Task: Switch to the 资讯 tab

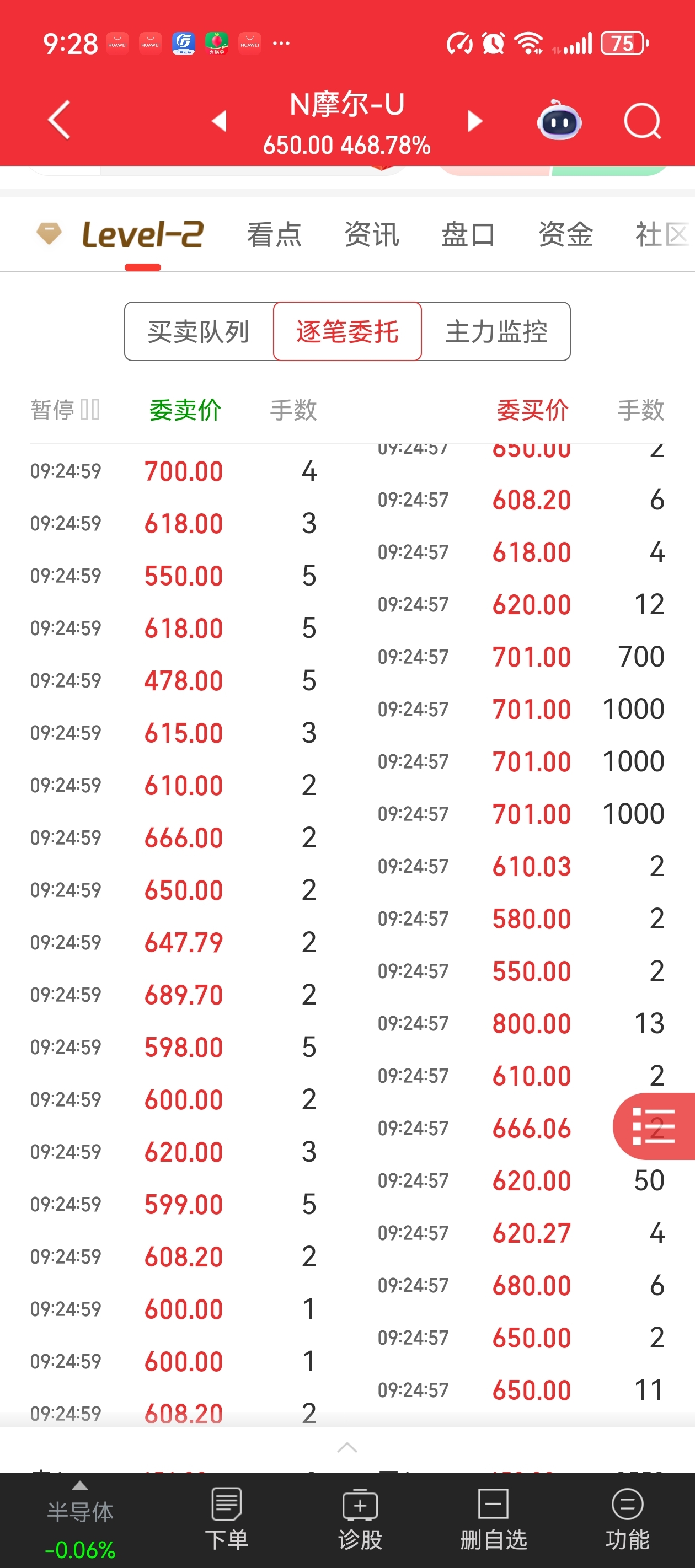Action: tap(372, 235)
